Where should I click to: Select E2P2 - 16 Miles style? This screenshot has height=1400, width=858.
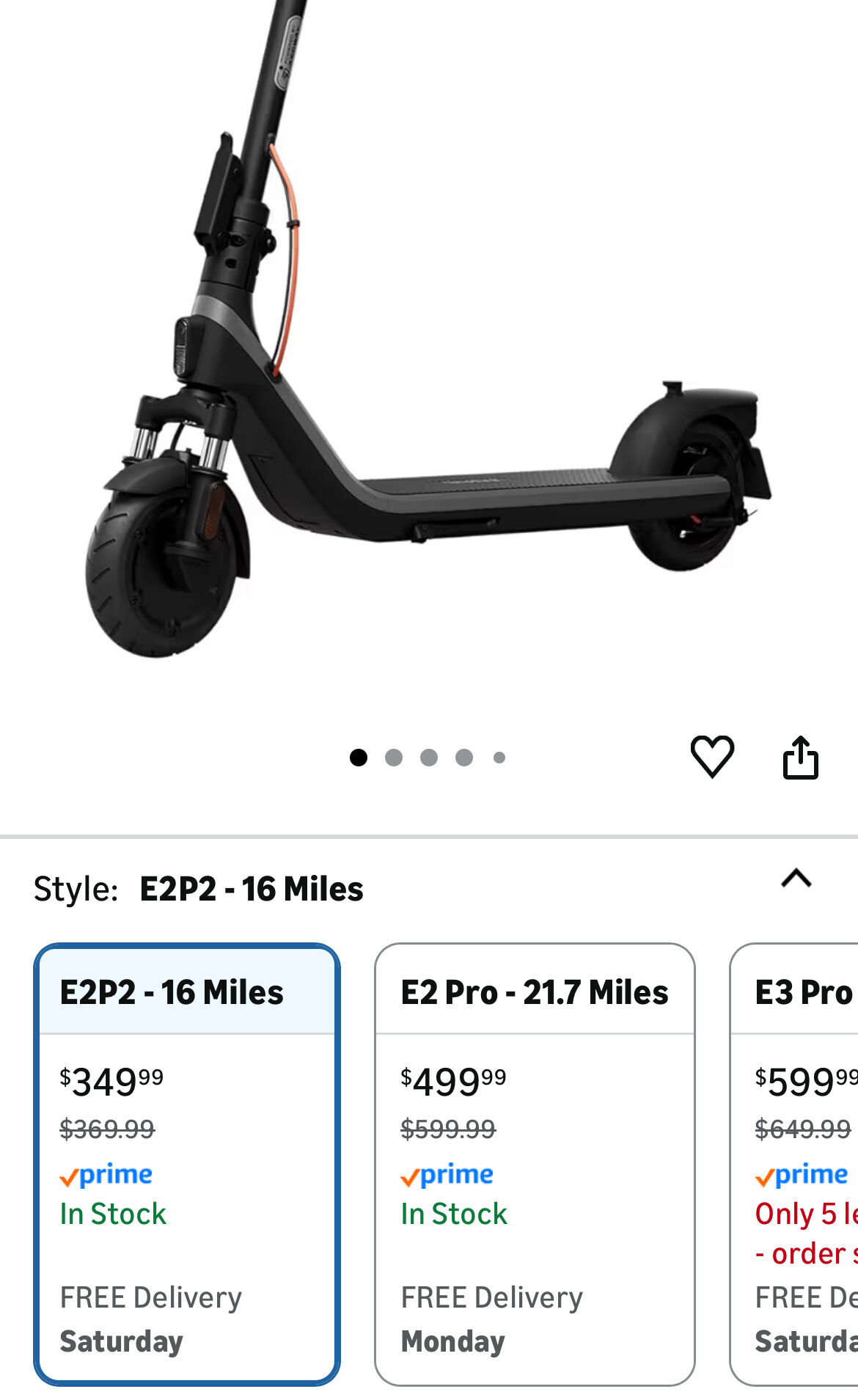(x=187, y=1163)
